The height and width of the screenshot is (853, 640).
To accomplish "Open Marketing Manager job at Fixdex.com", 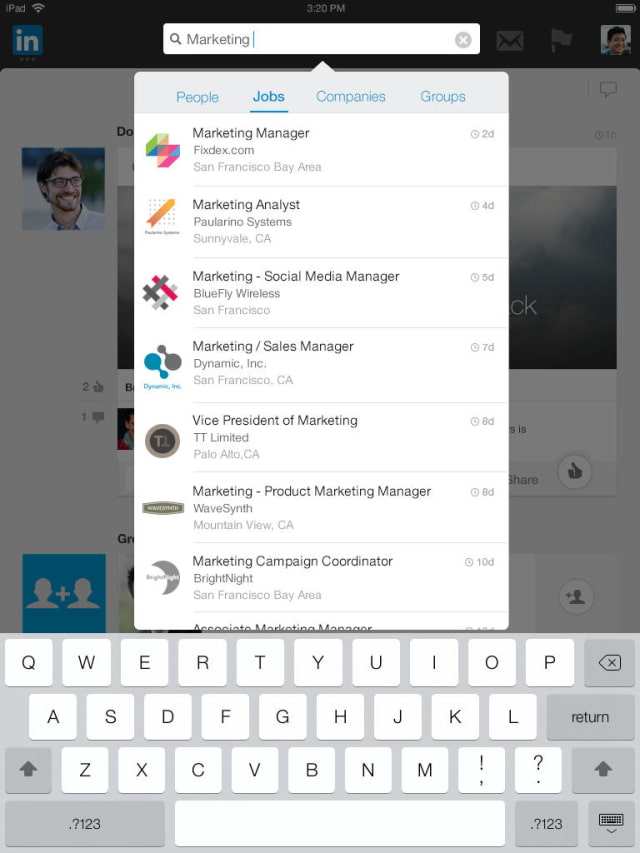I will coord(320,150).
